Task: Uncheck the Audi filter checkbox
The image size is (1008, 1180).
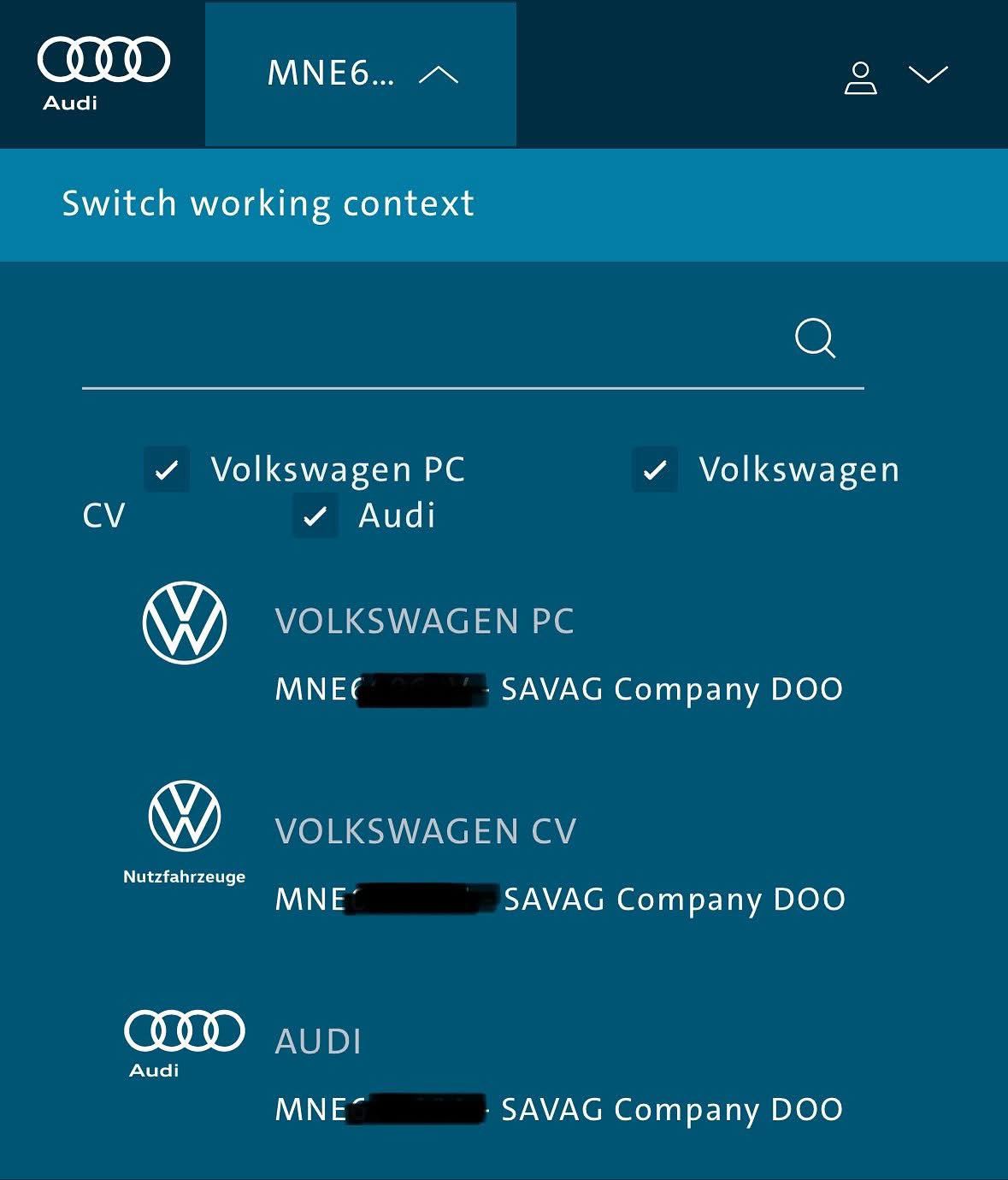Action: point(315,516)
